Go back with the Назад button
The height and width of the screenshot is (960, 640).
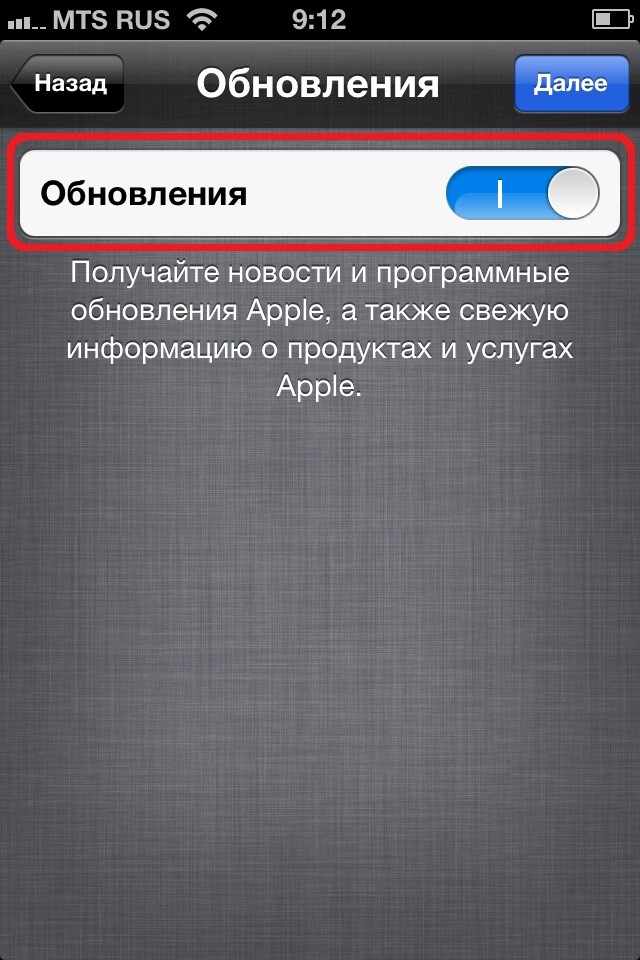[x=68, y=83]
